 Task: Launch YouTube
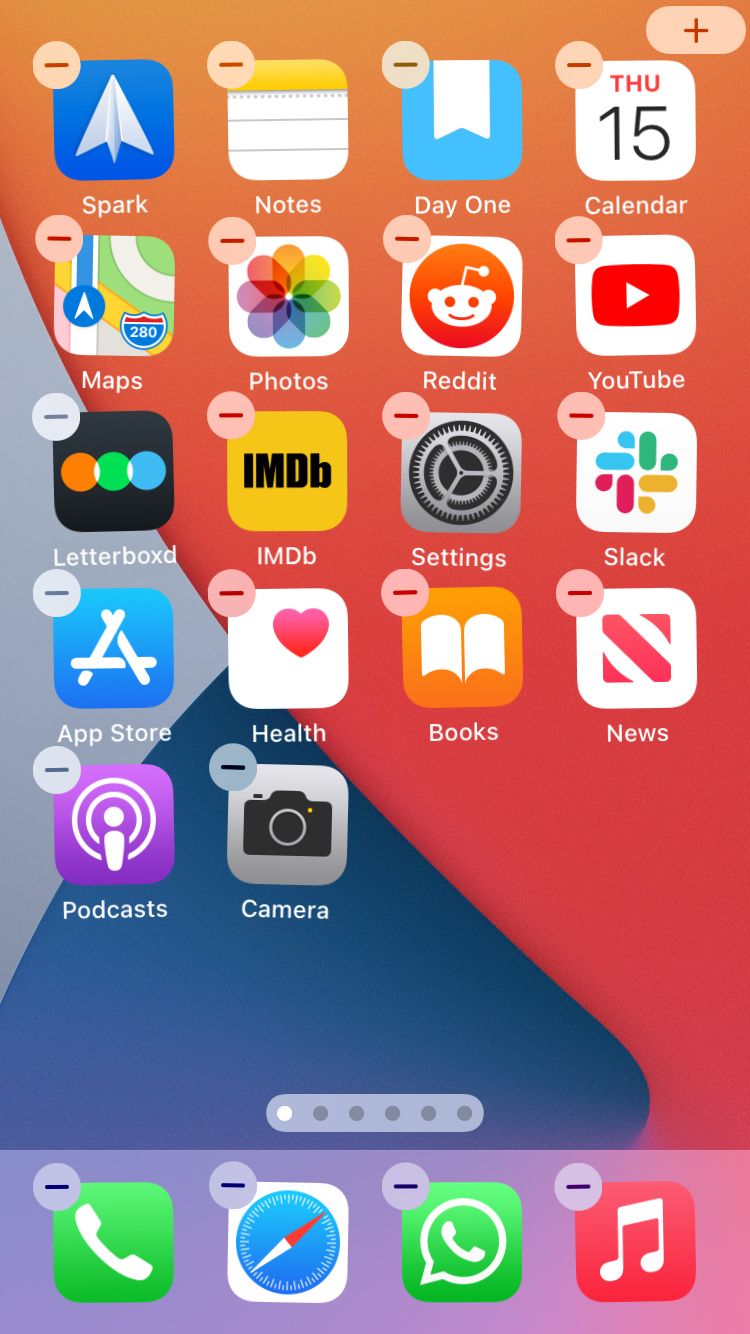click(x=636, y=294)
